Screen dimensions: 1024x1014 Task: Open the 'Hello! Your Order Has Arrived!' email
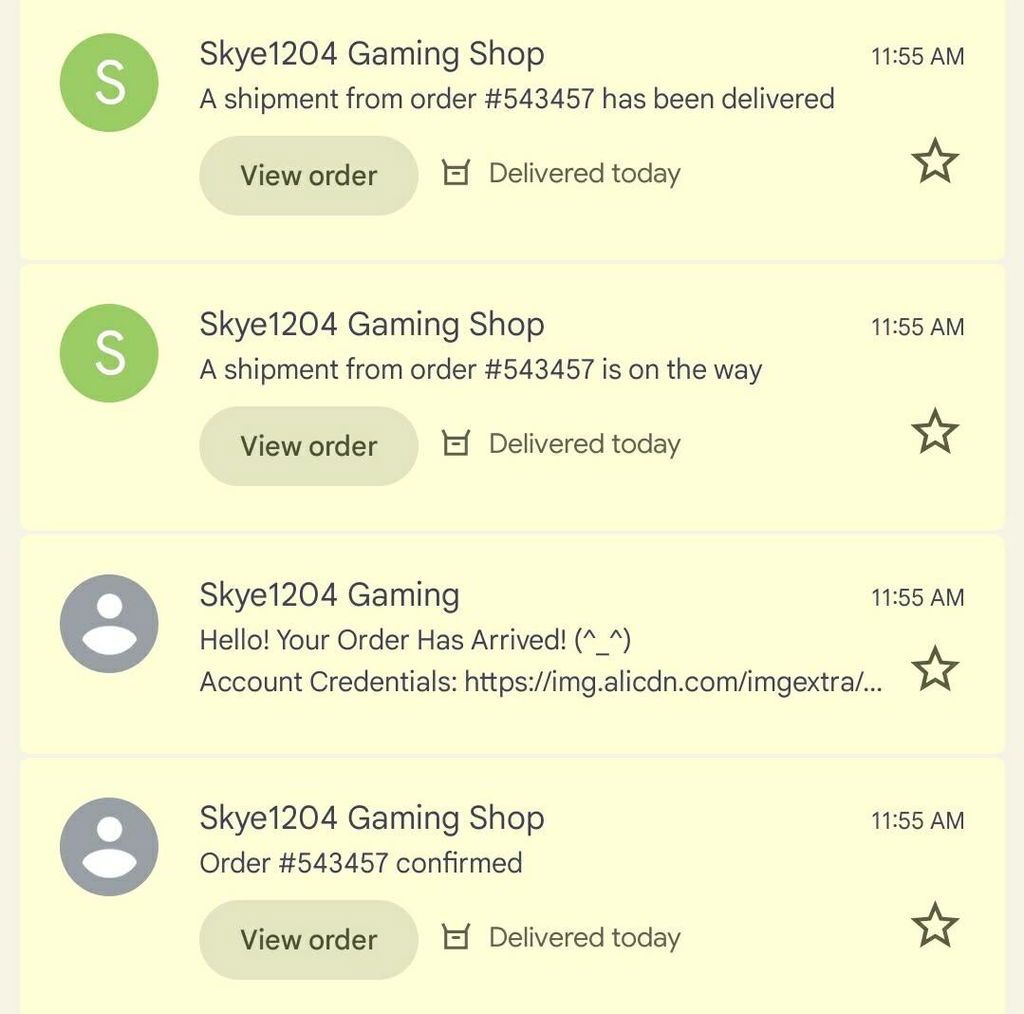[x=512, y=644]
